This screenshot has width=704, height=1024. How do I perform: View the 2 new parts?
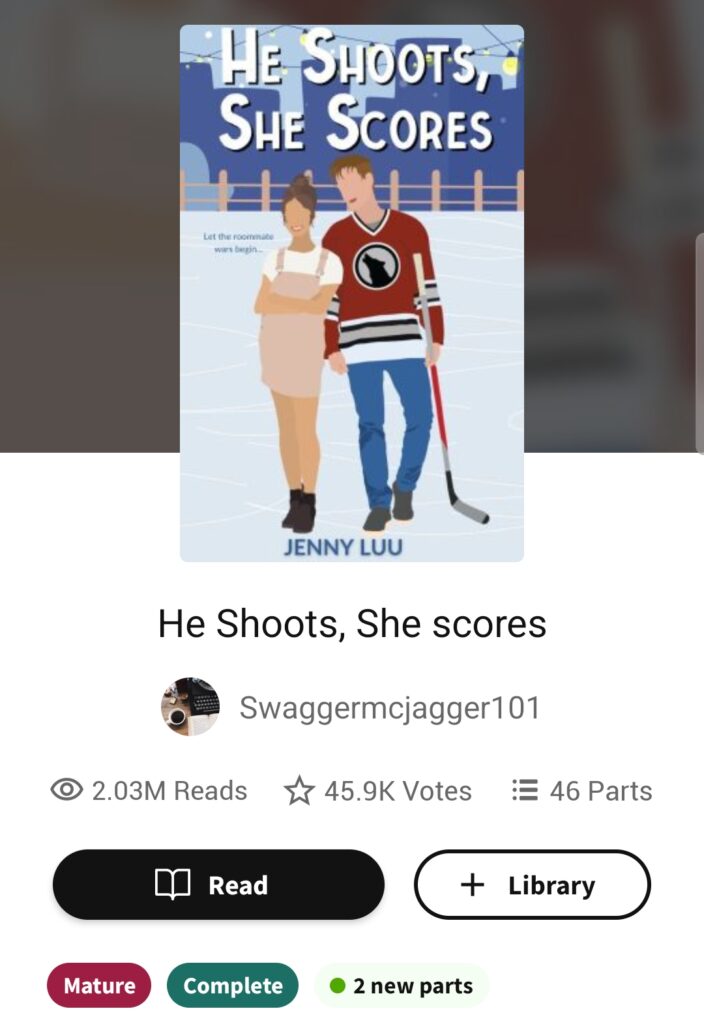pos(402,986)
